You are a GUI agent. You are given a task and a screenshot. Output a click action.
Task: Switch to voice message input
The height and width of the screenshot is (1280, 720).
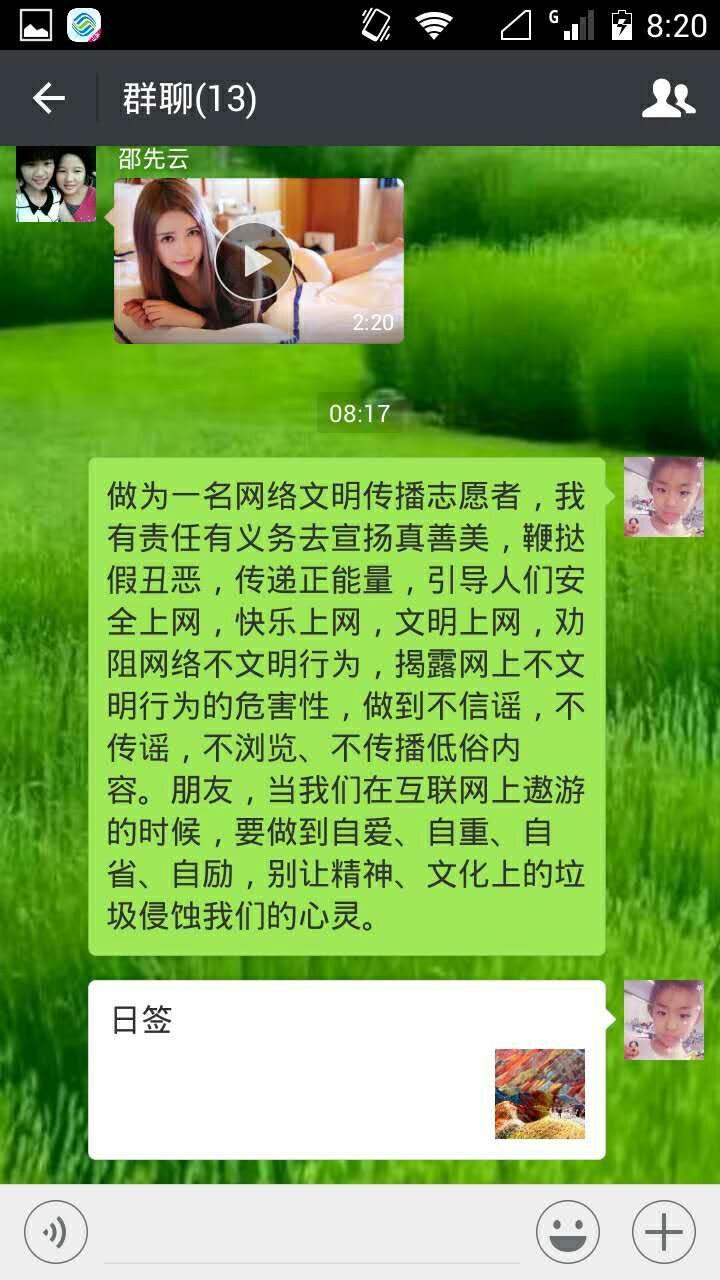point(56,1231)
